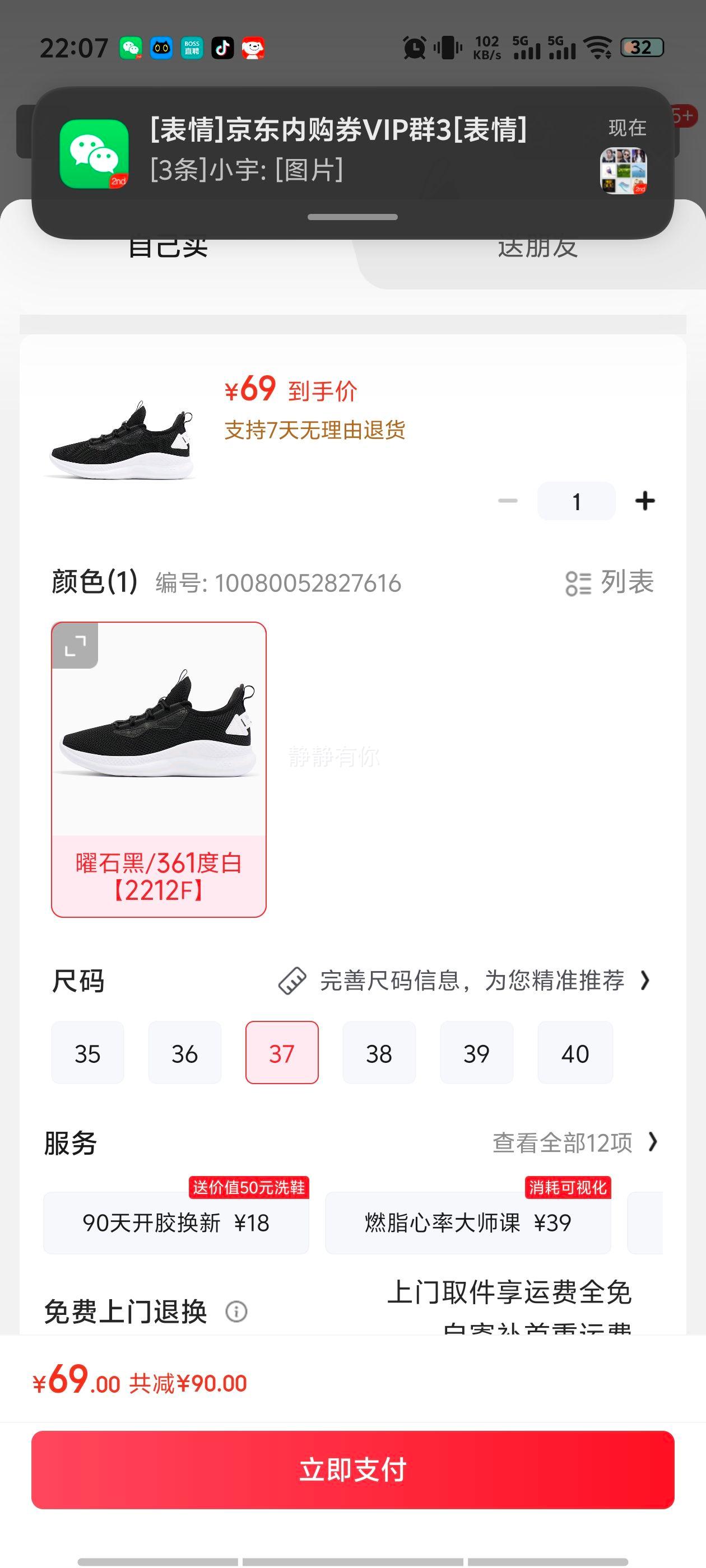This screenshot has height=1568, width=706.
Task: Enlarge the color option shoe image
Action: coord(75,645)
